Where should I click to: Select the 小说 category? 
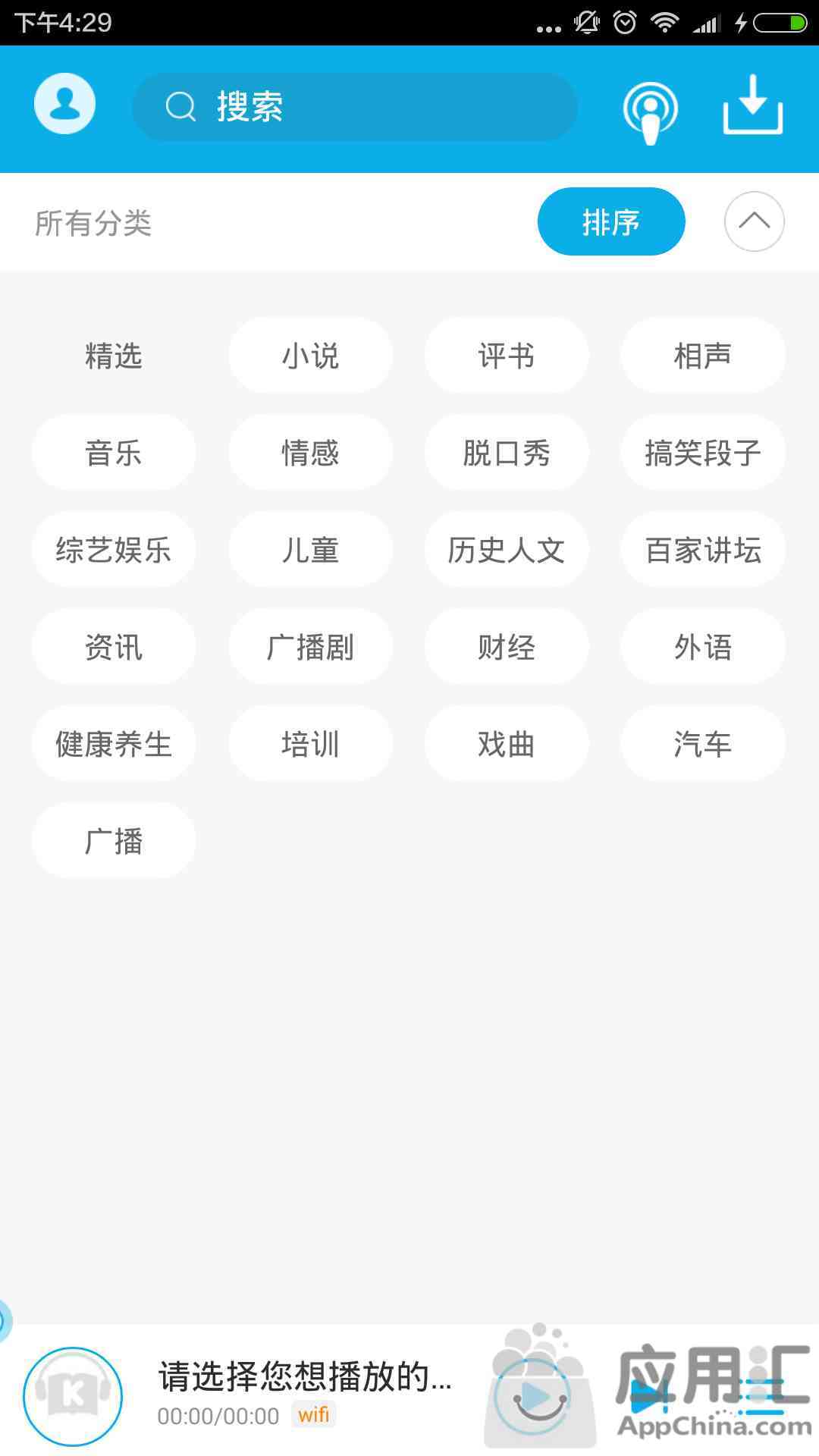[310, 355]
